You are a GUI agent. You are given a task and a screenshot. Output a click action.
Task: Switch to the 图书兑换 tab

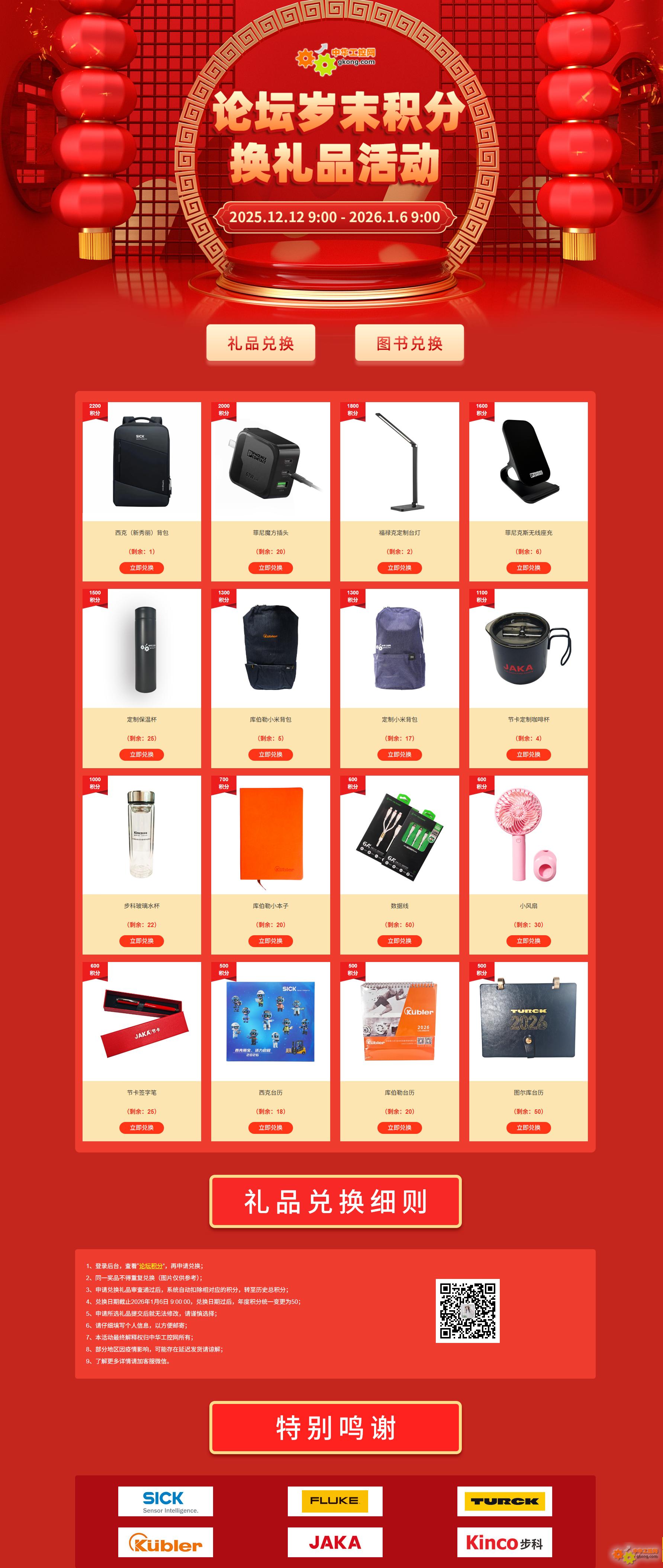pos(409,343)
